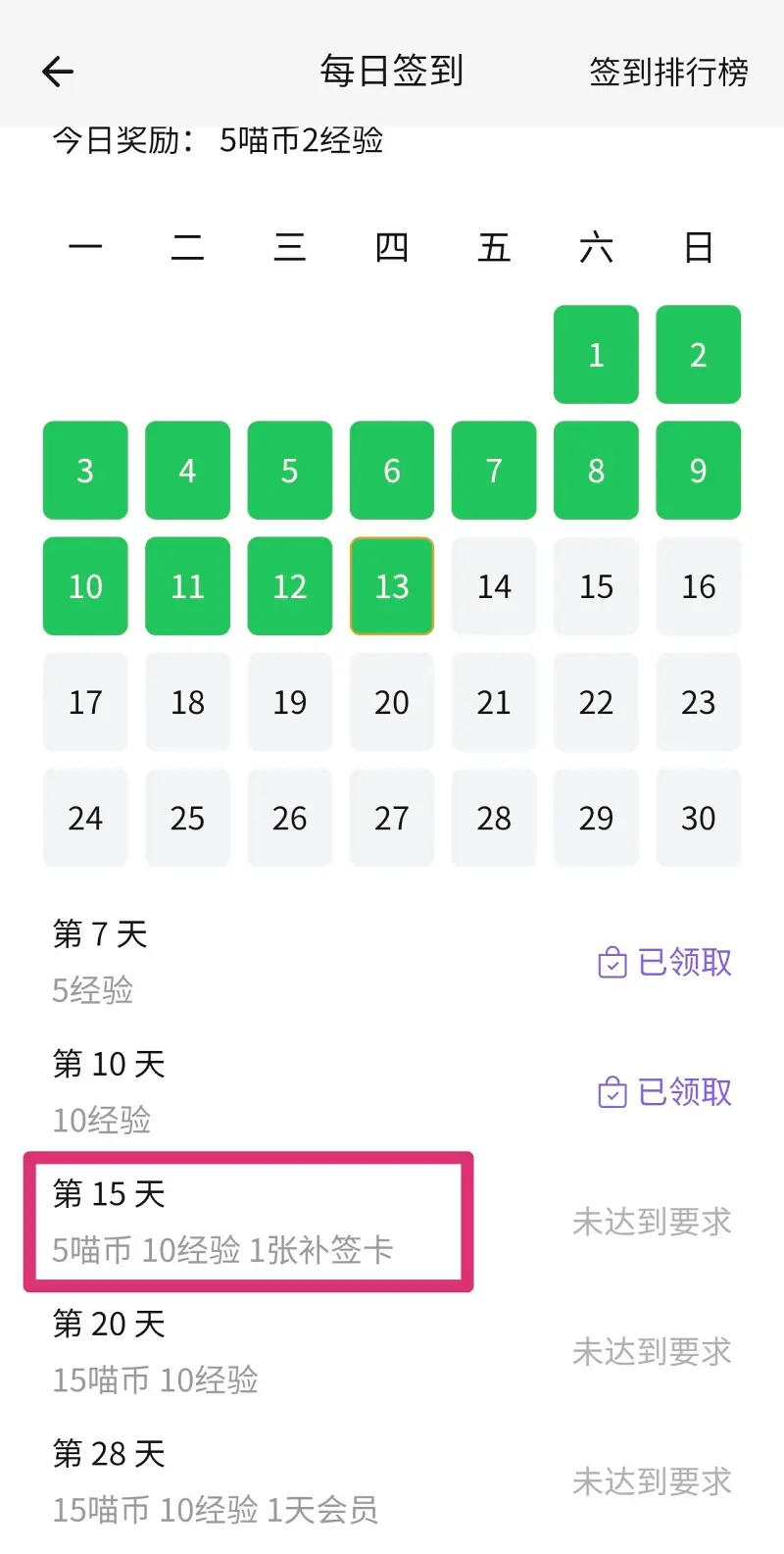Select calendar day 13
The height and width of the screenshot is (1554, 784).
click(391, 586)
